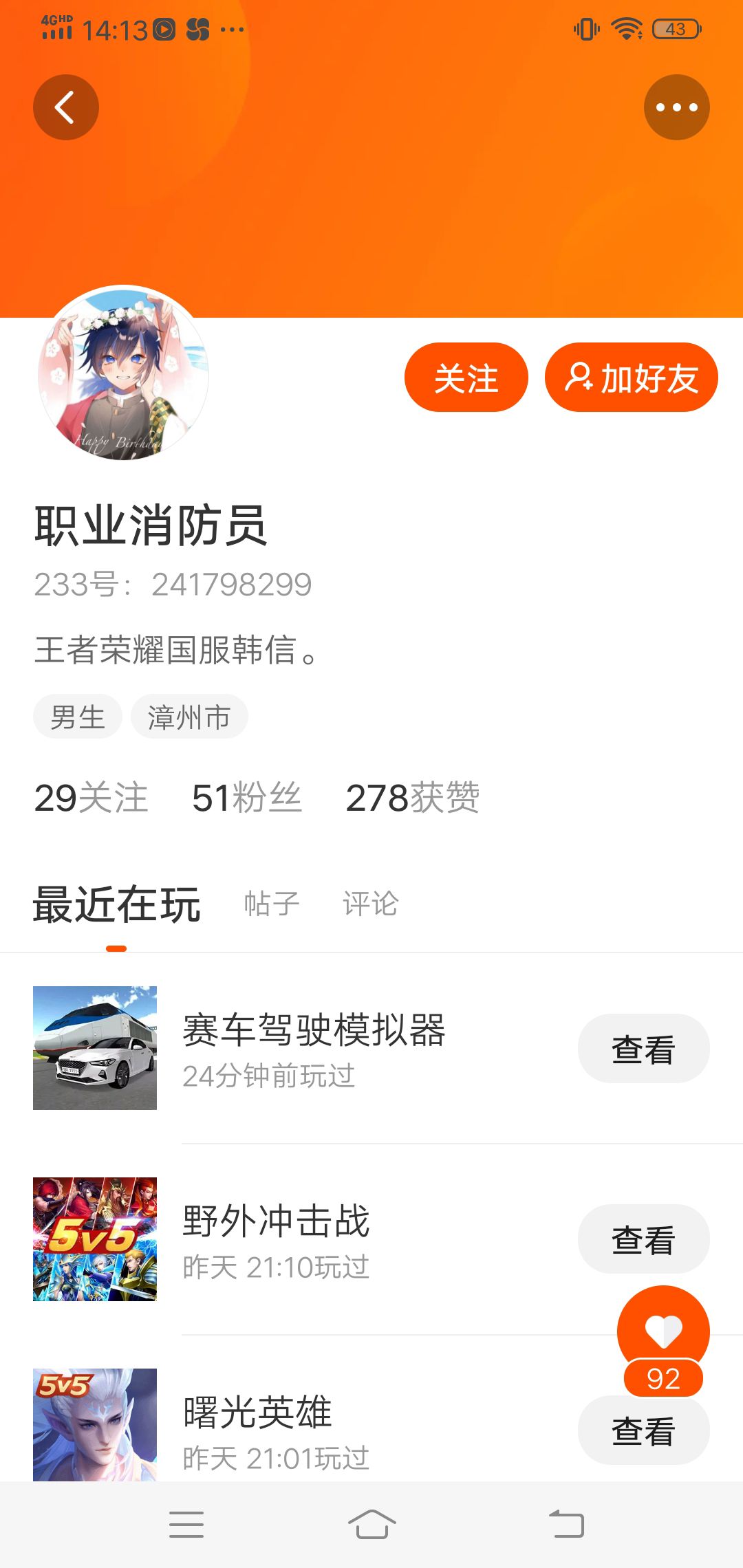Switch to the 帖子 tab
The height and width of the screenshot is (1568, 743).
click(272, 904)
